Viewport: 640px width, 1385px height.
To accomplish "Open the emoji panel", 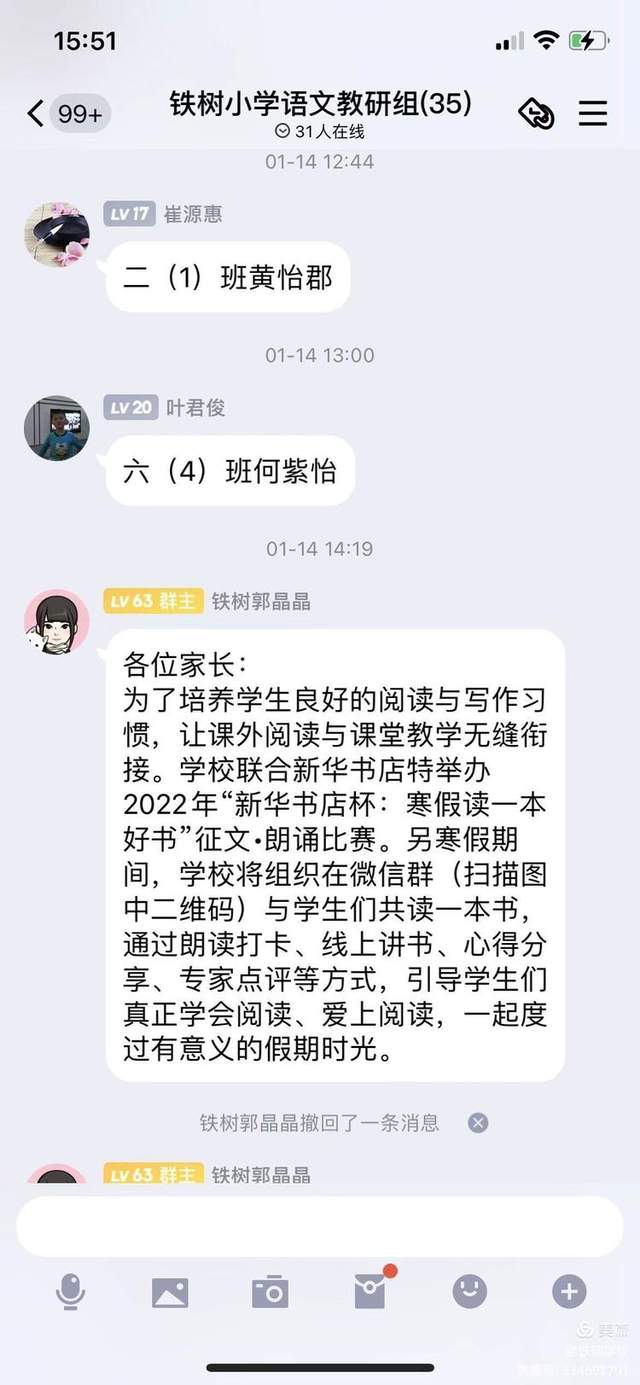I will click(469, 1292).
